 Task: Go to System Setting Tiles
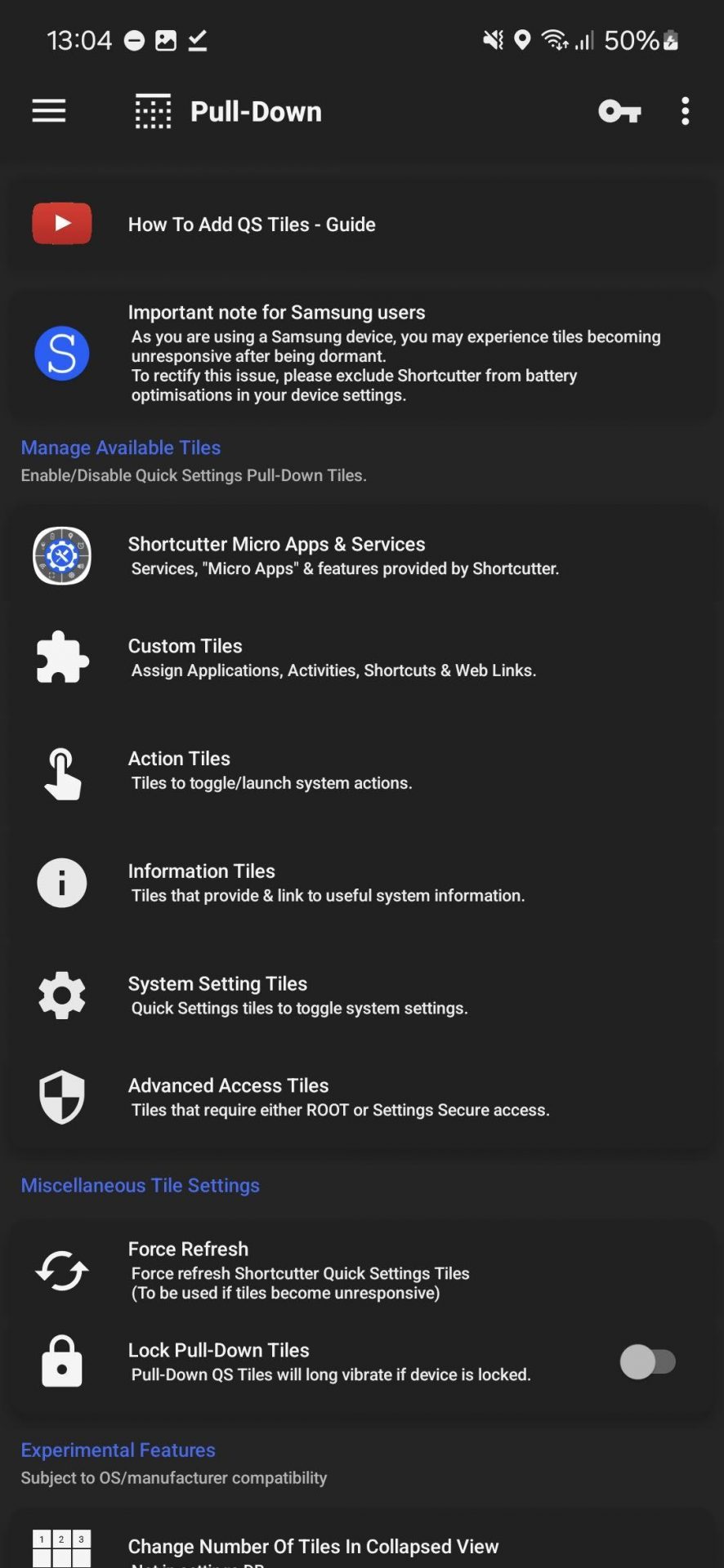click(361, 996)
